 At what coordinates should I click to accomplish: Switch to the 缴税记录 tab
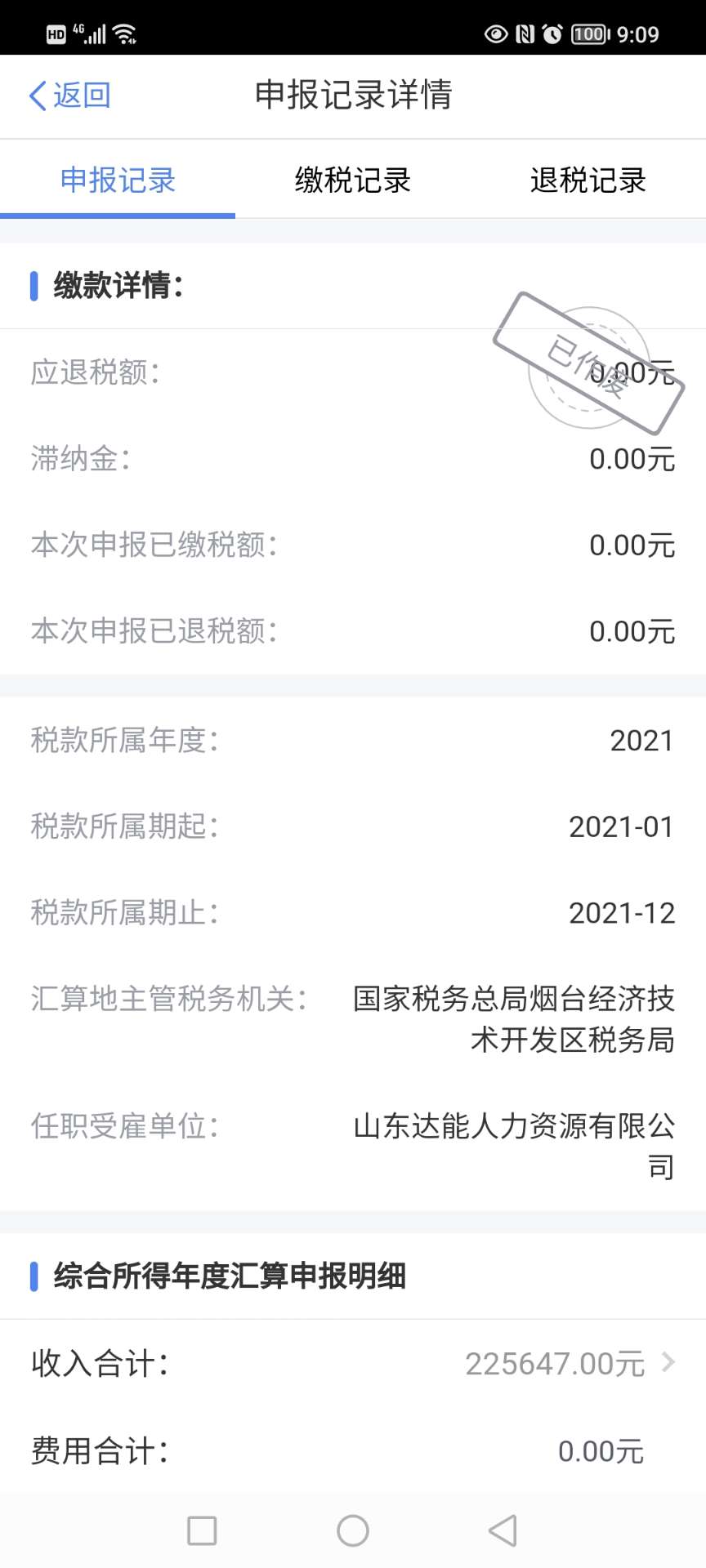[x=352, y=180]
